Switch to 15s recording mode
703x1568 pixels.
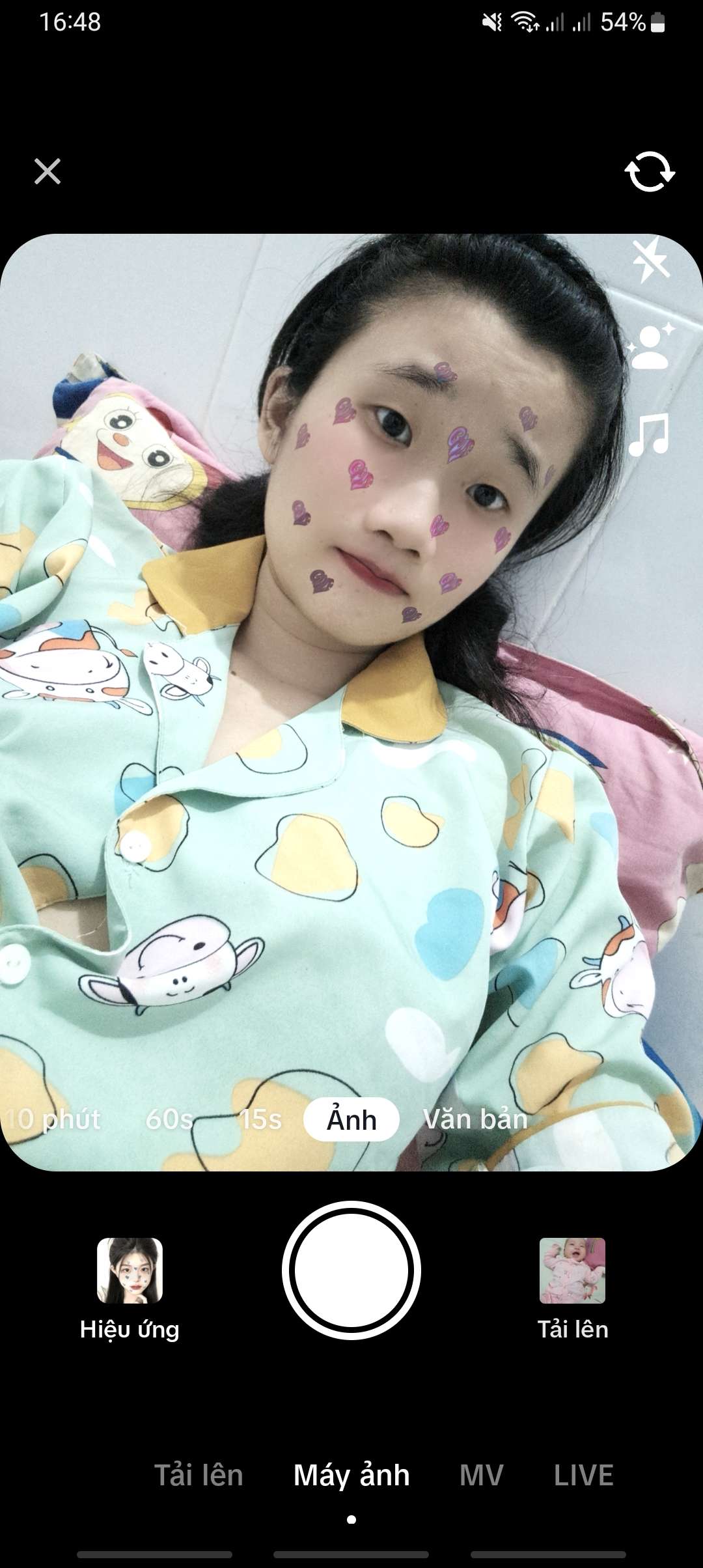[x=260, y=1119]
